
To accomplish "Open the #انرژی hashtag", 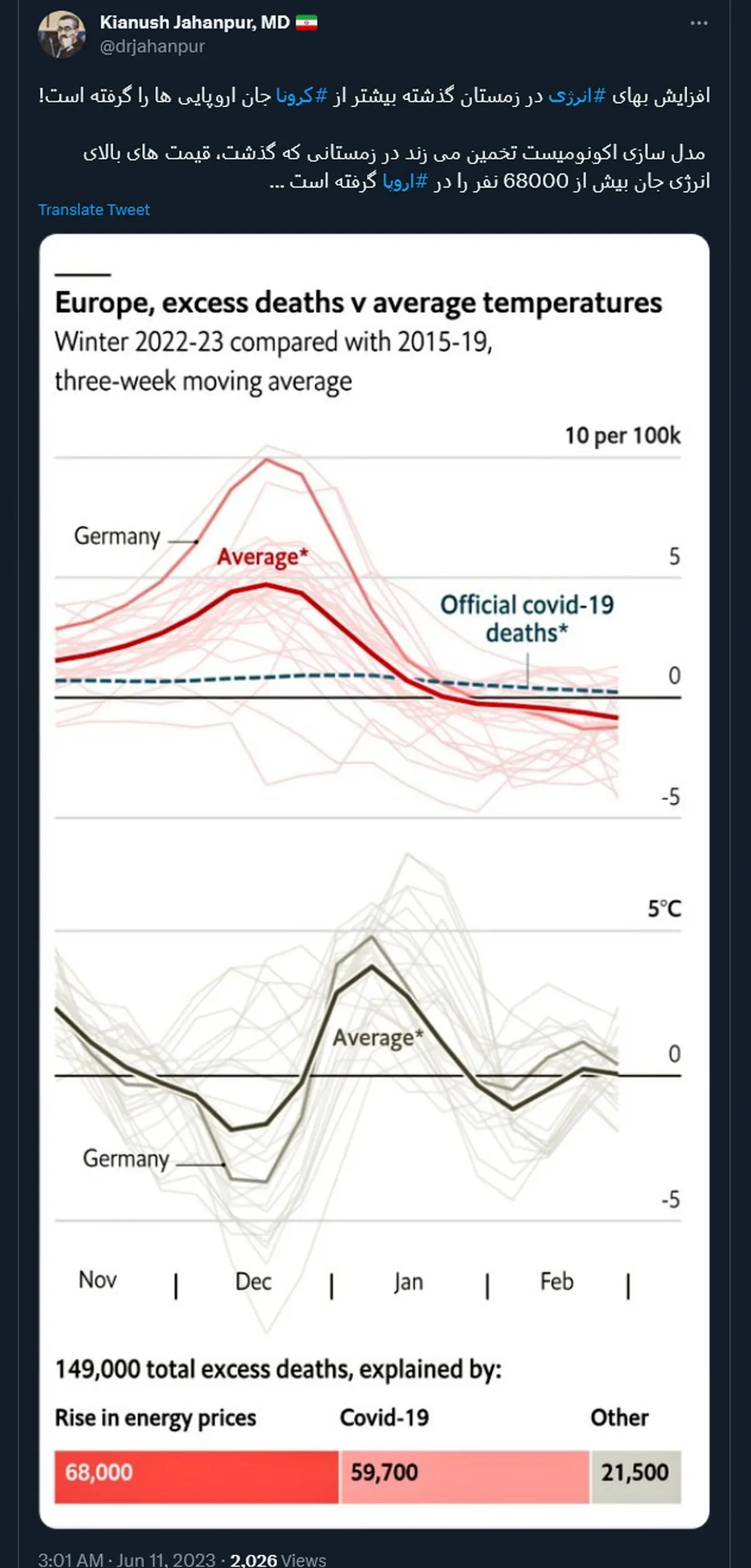I will [x=577, y=96].
